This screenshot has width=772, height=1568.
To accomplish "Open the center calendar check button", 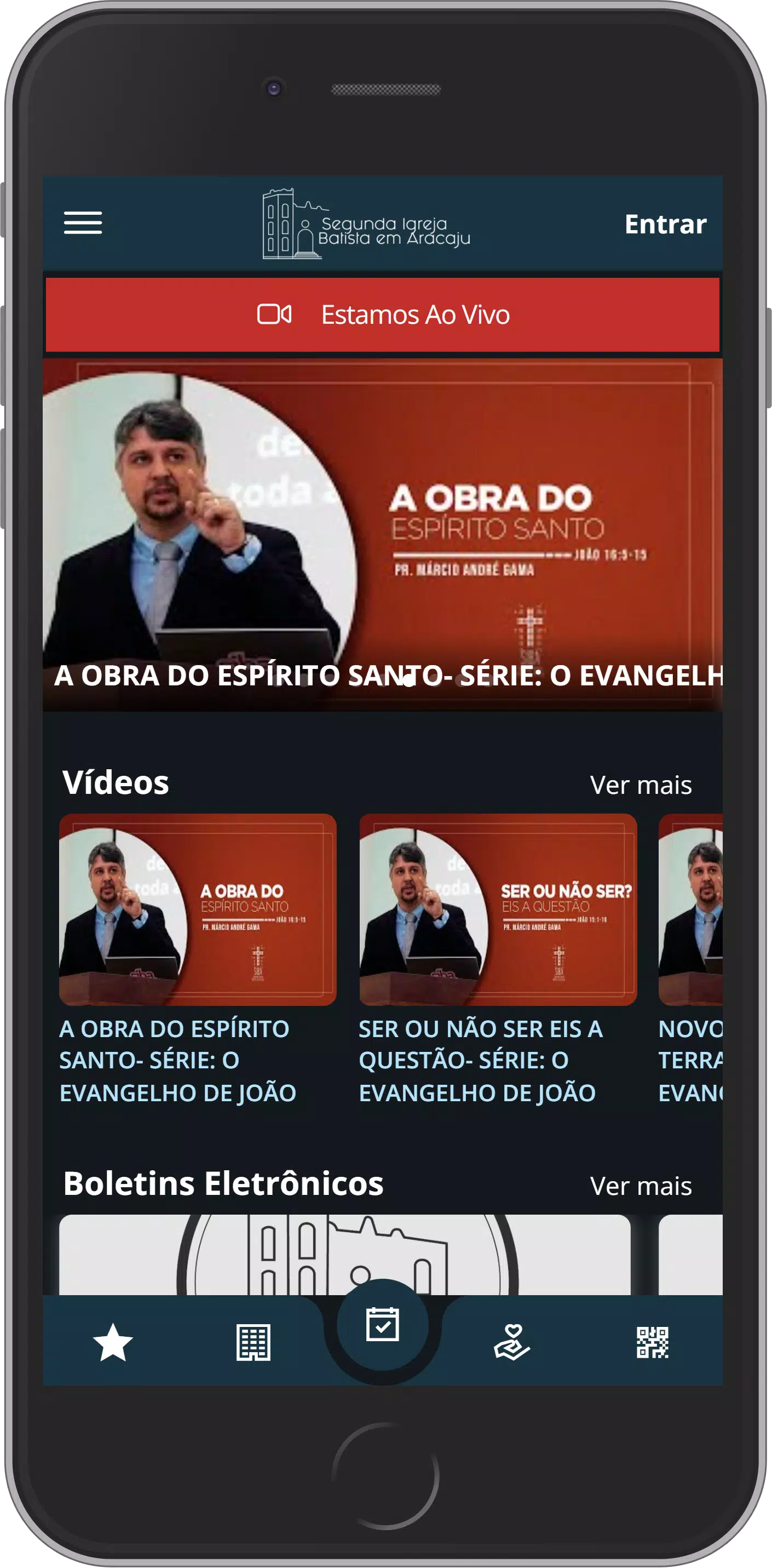I will (x=383, y=1324).
